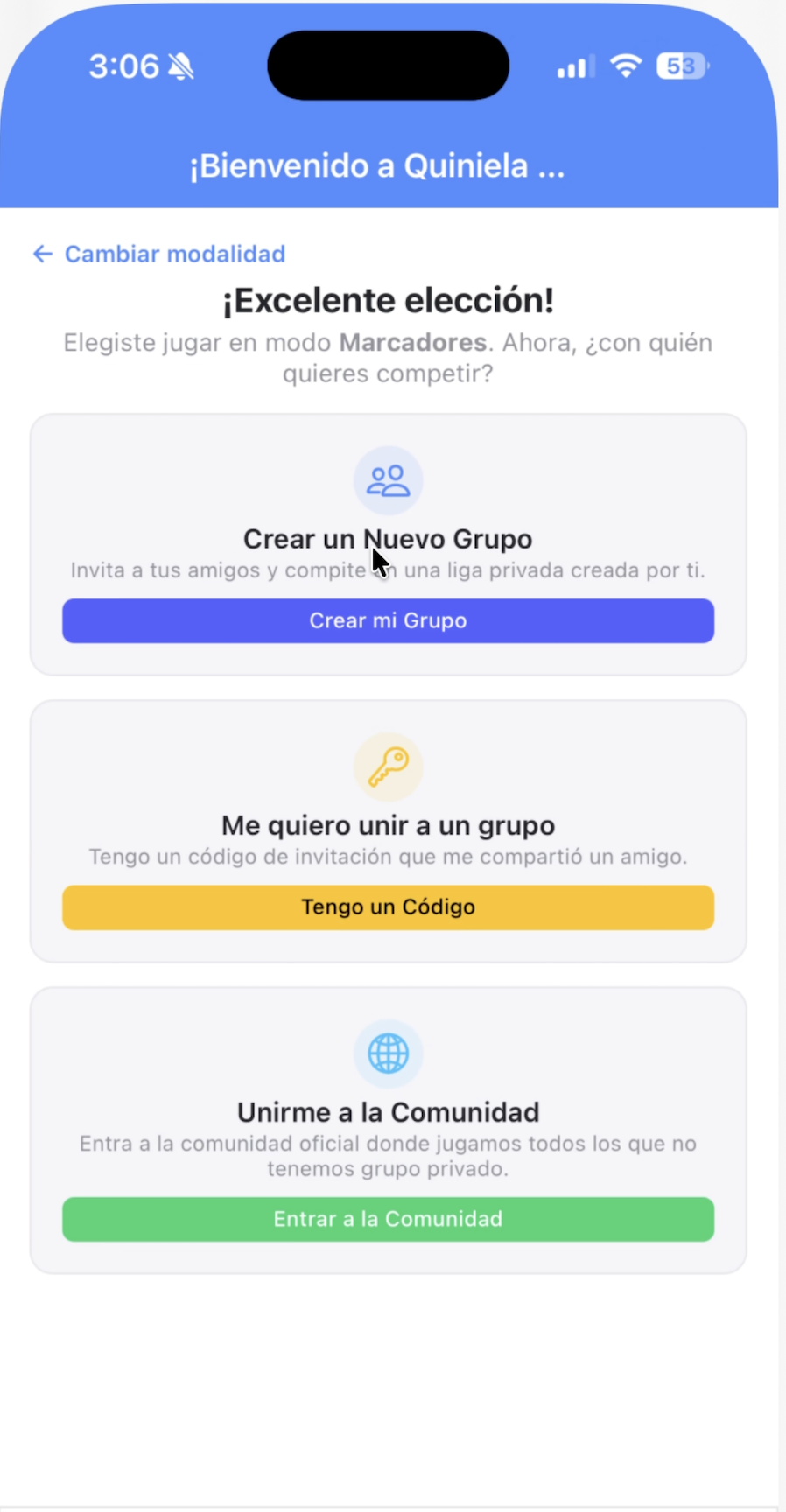Go back via Cambiar modalidad link
This screenshot has height=1512, width=786.
(160, 254)
